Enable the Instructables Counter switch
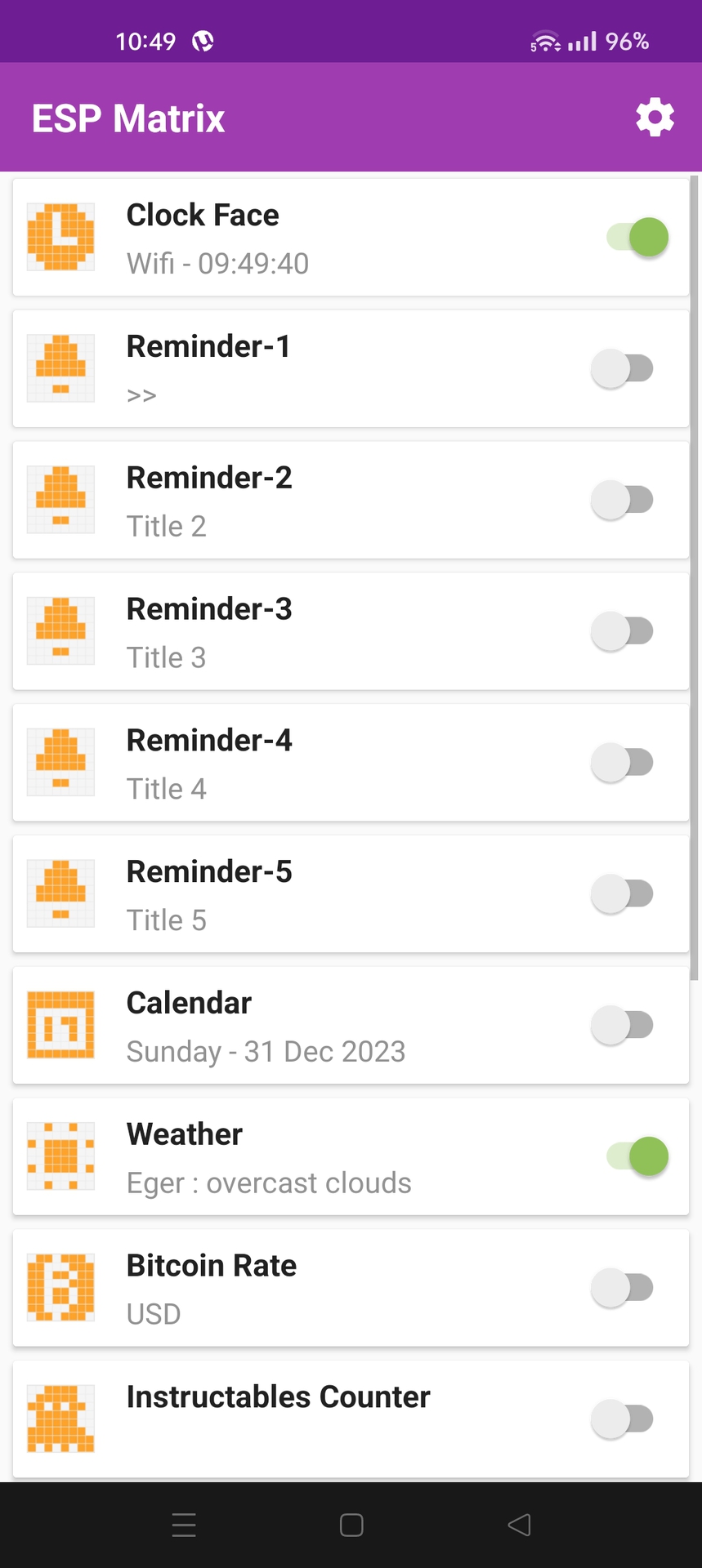This screenshot has width=702, height=1568. (622, 1420)
